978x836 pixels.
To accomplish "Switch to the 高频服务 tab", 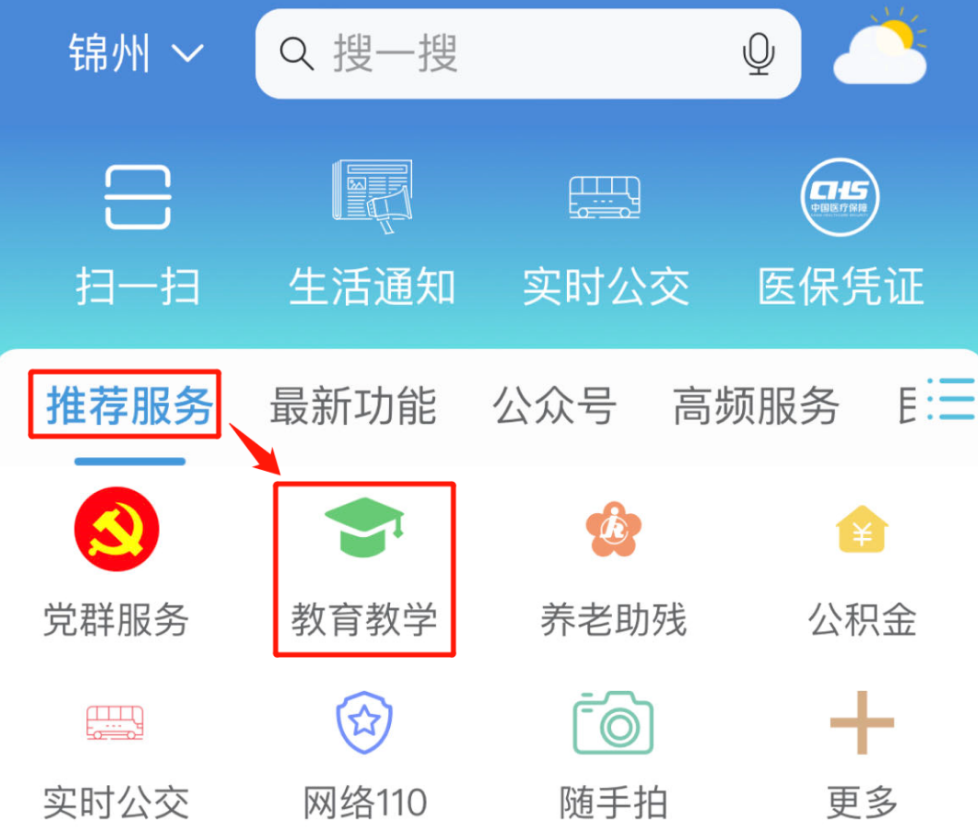I will point(755,406).
